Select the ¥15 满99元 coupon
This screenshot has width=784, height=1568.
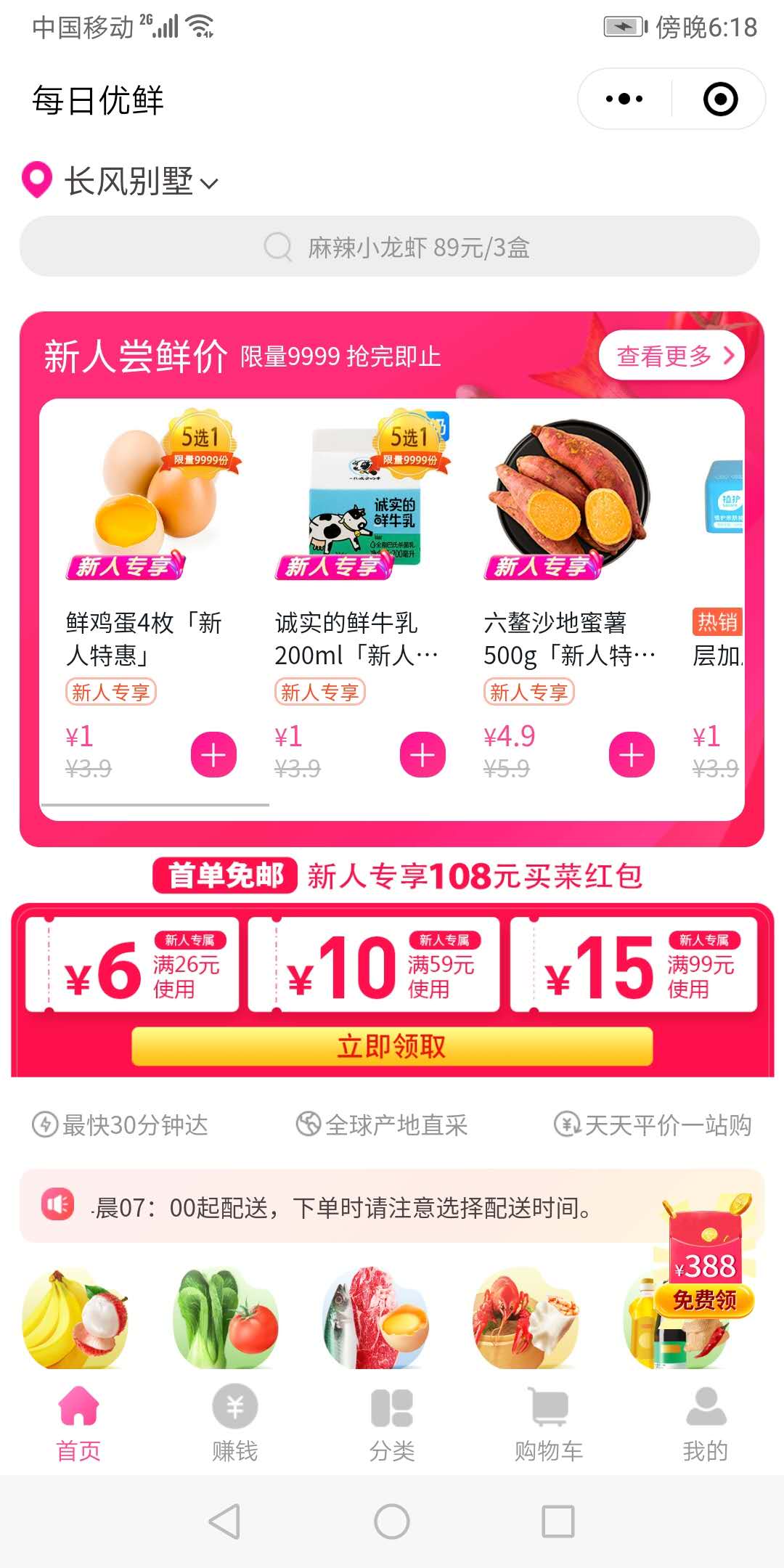click(x=633, y=965)
